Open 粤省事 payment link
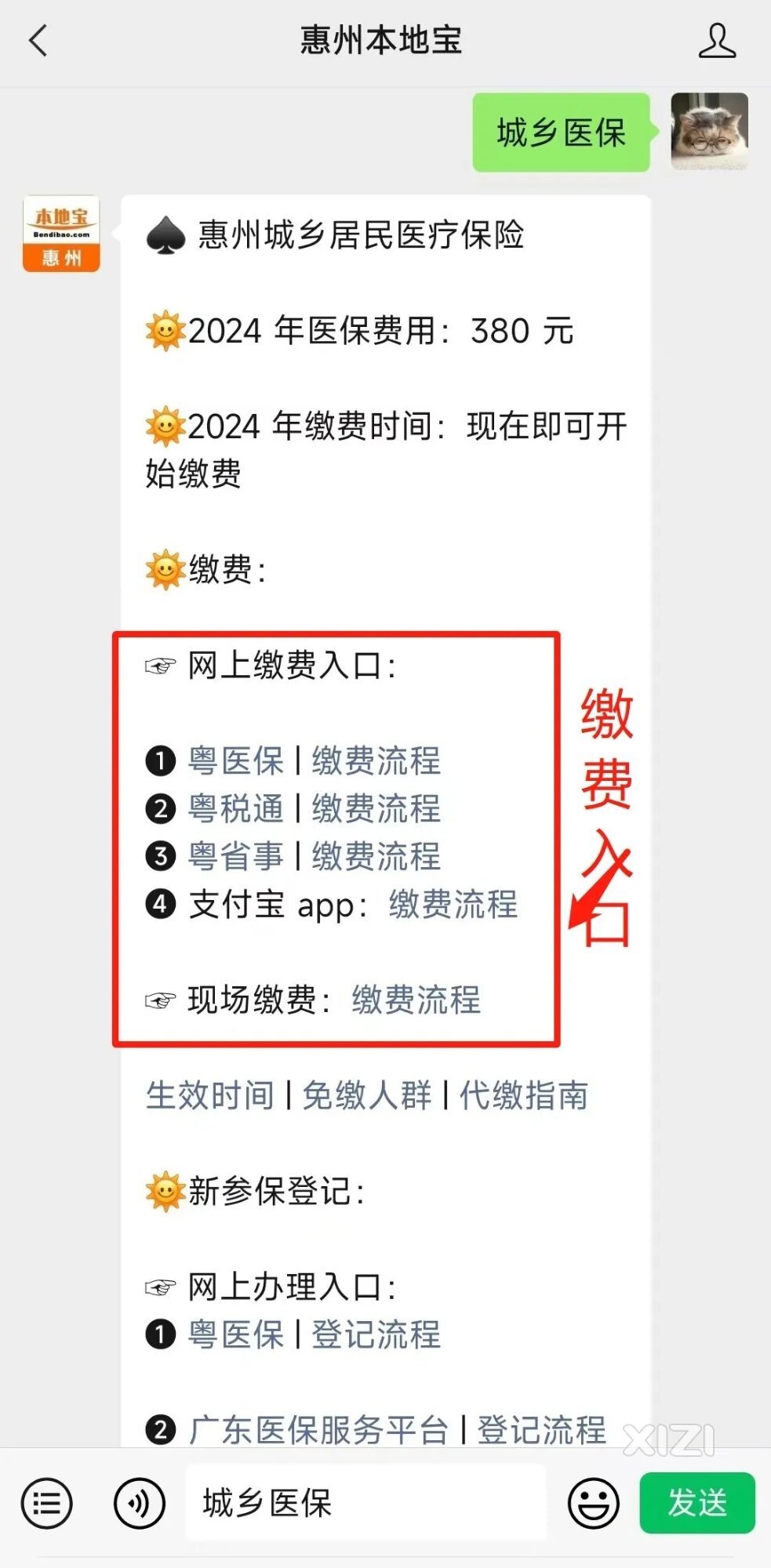The image size is (771, 1568). point(236,856)
